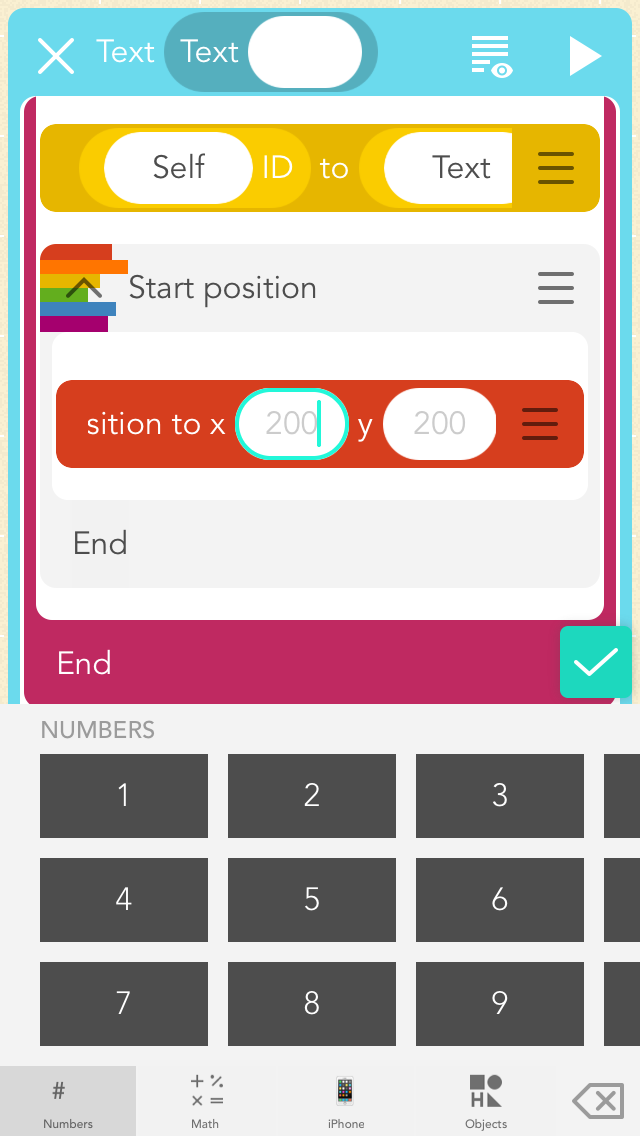Enter the number 9
Image resolution: width=640 pixels, height=1136 pixels.
(x=500, y=1003)
